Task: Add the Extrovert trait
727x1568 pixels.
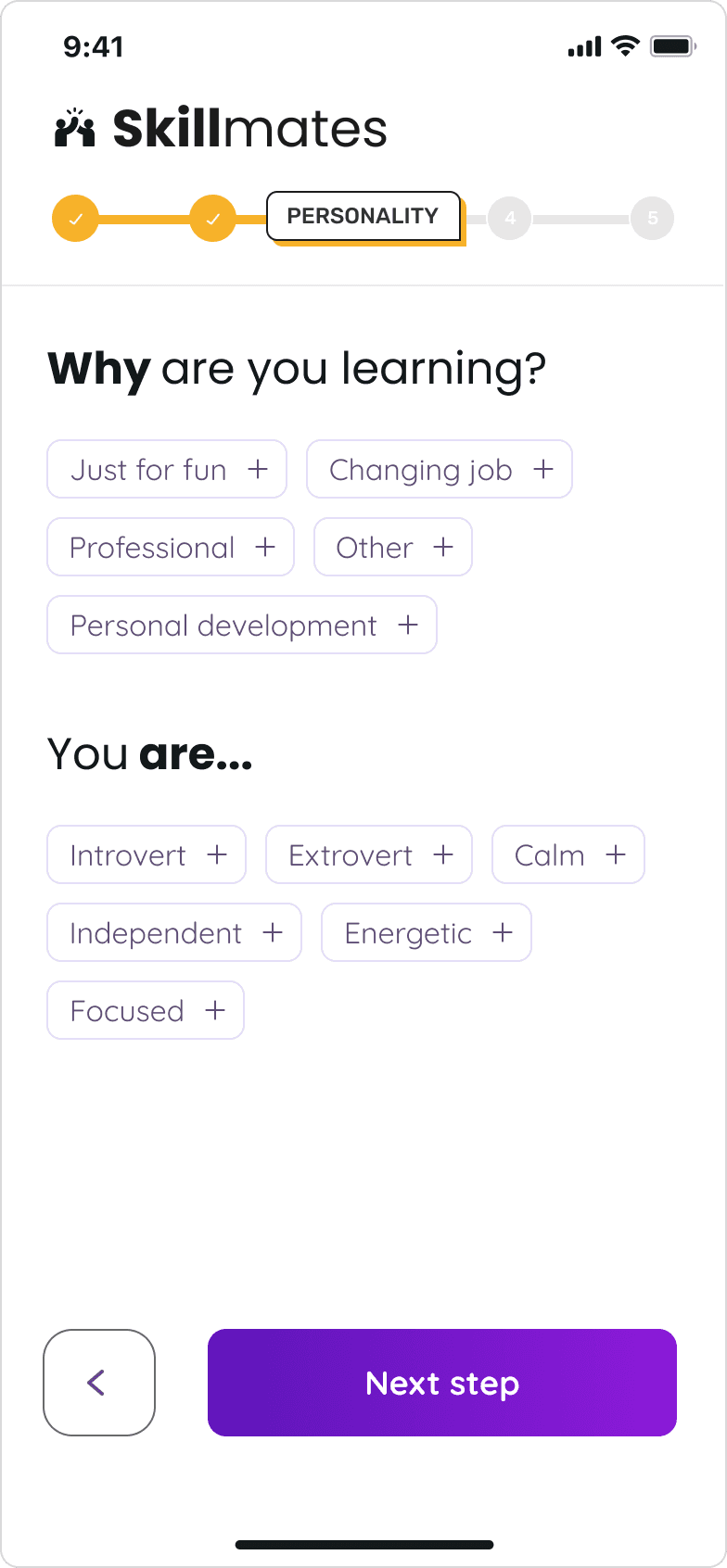Action: tap(369, 854)
